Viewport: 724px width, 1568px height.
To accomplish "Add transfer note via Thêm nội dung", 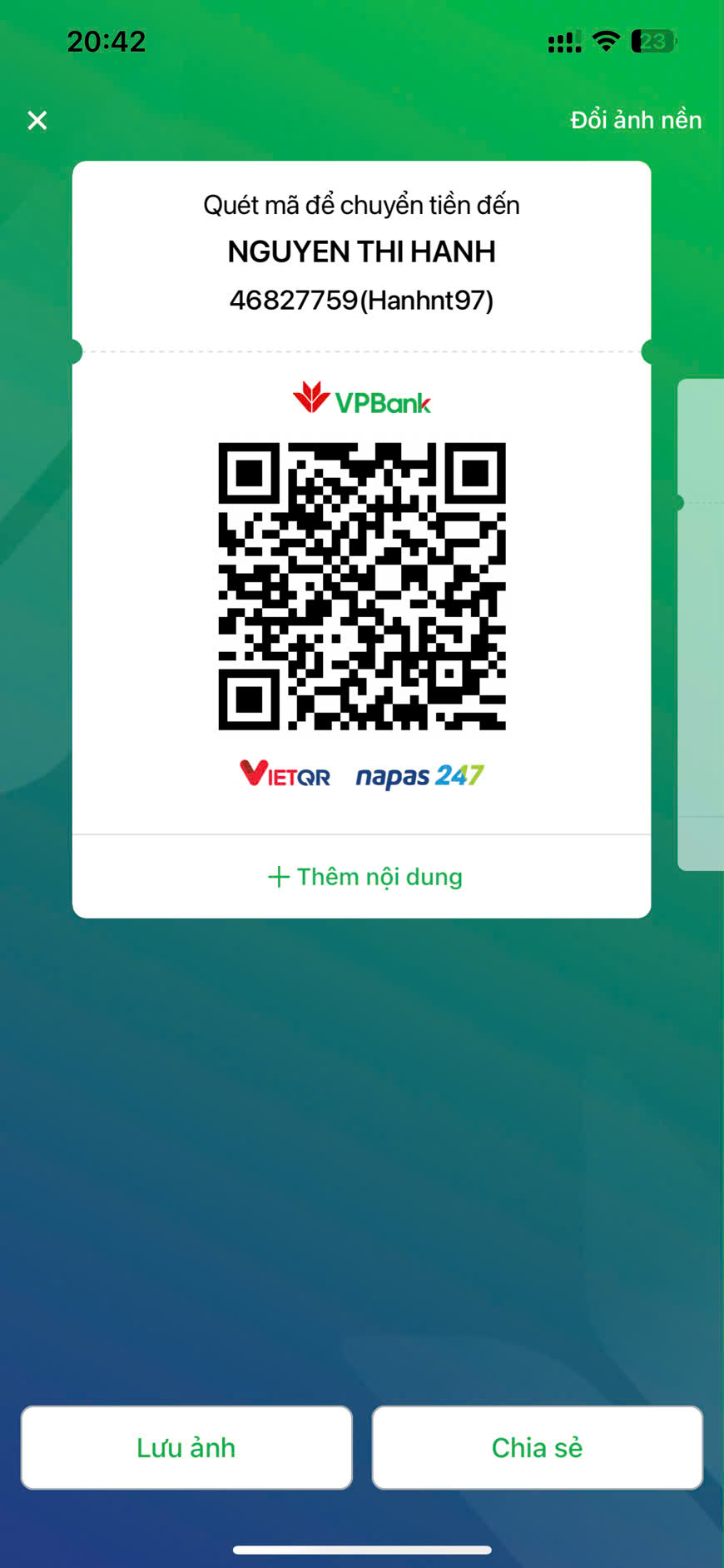I will (364, 877).
